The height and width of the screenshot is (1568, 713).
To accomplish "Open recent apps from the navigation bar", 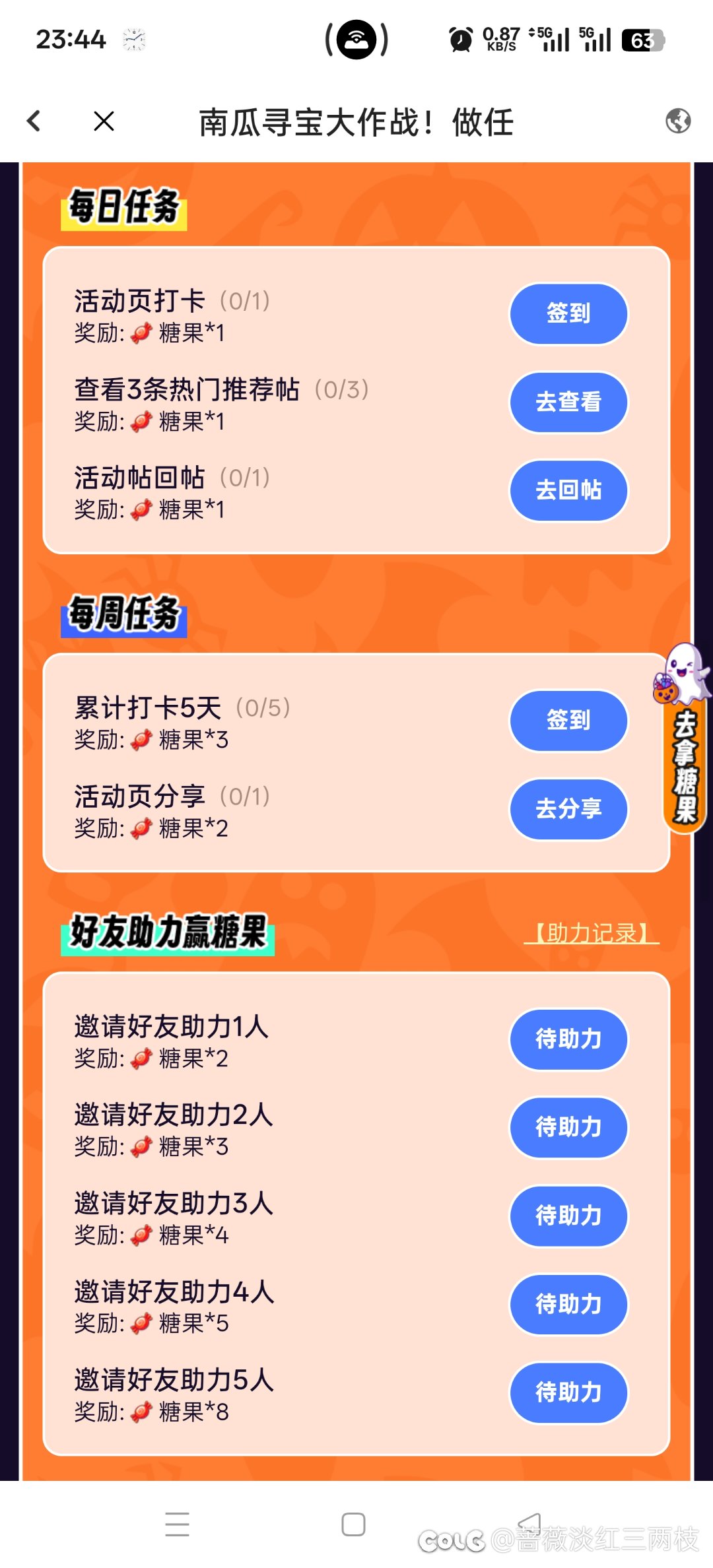I will [x=177, y=1525].
